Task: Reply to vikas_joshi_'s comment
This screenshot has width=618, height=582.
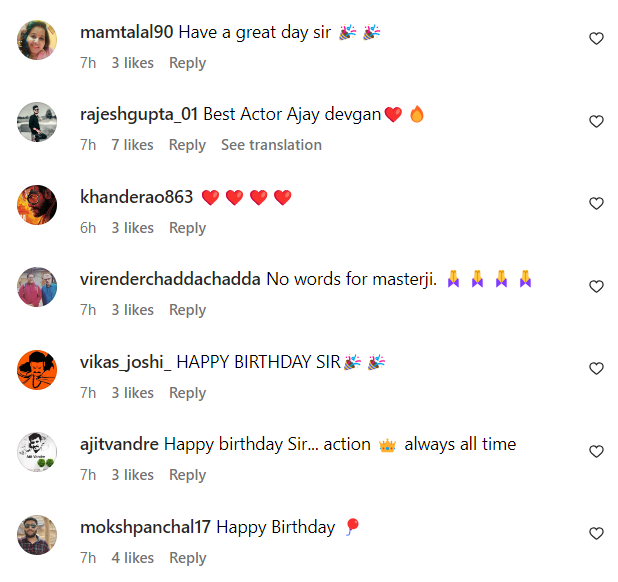Action: tap(187, 393)
